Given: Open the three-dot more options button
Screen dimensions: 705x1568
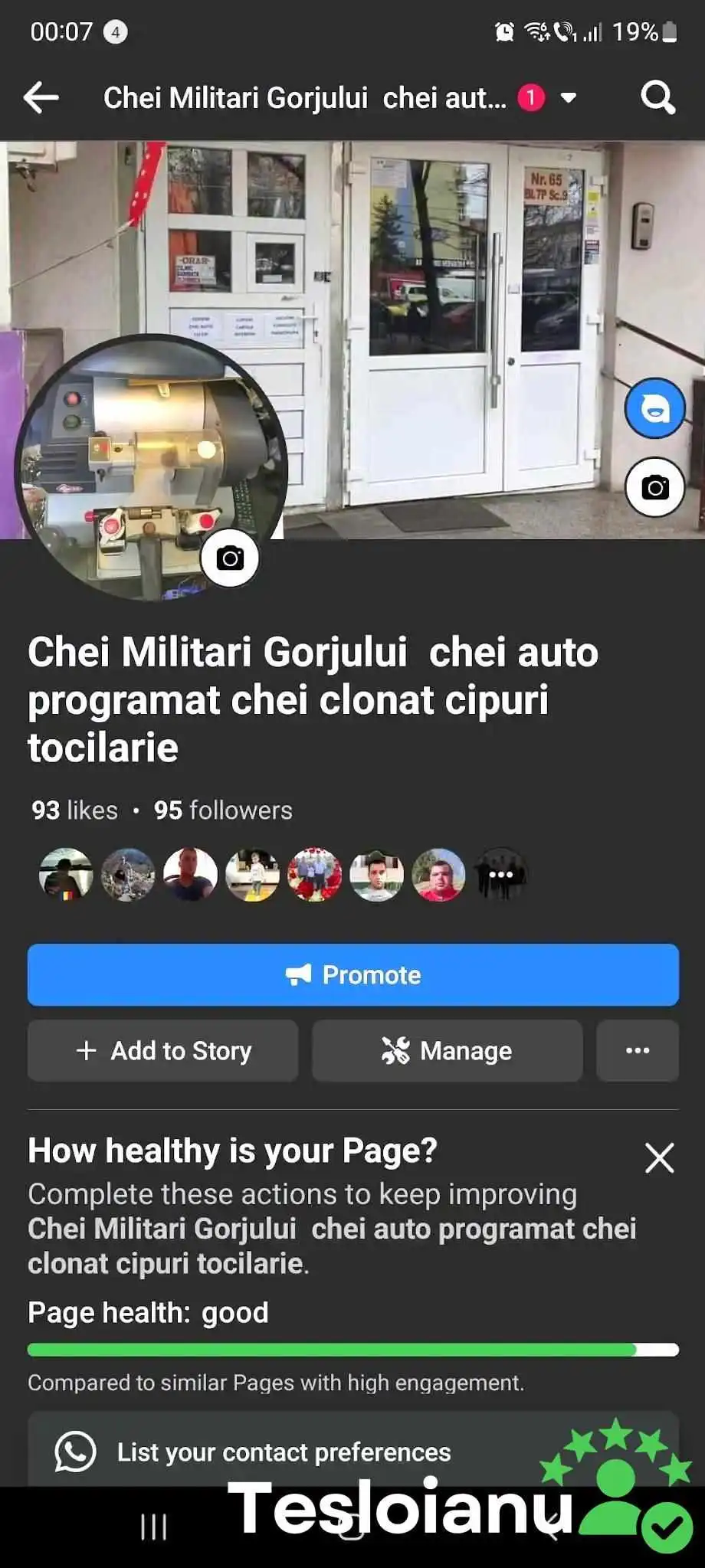Looking at the screenshot, I should tap(638, 1050).
